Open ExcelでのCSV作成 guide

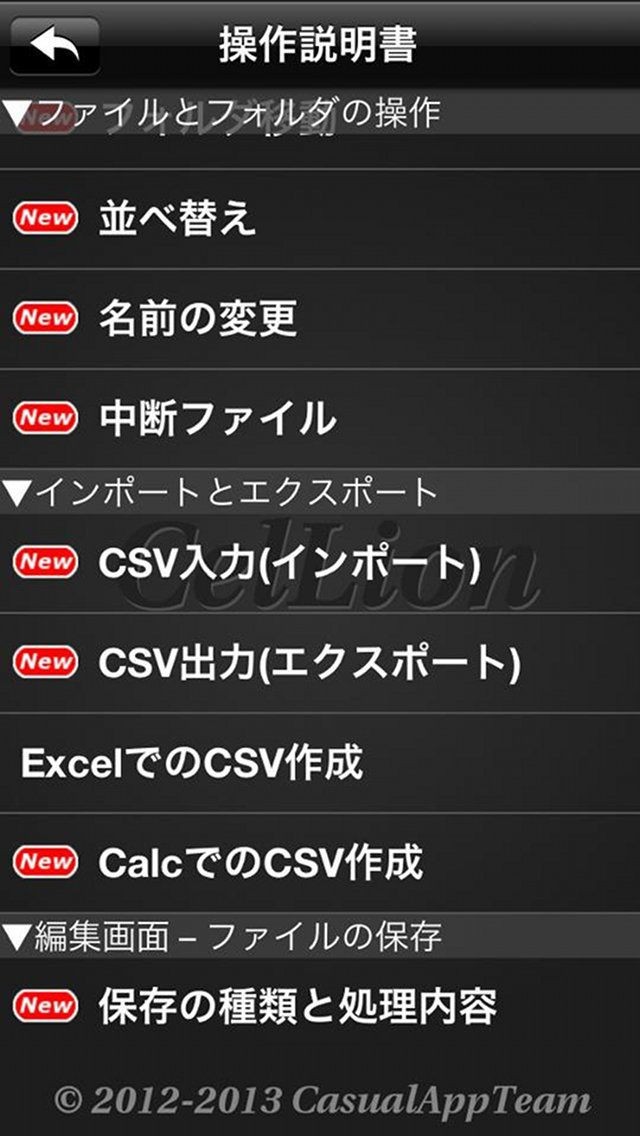[320, 763]
